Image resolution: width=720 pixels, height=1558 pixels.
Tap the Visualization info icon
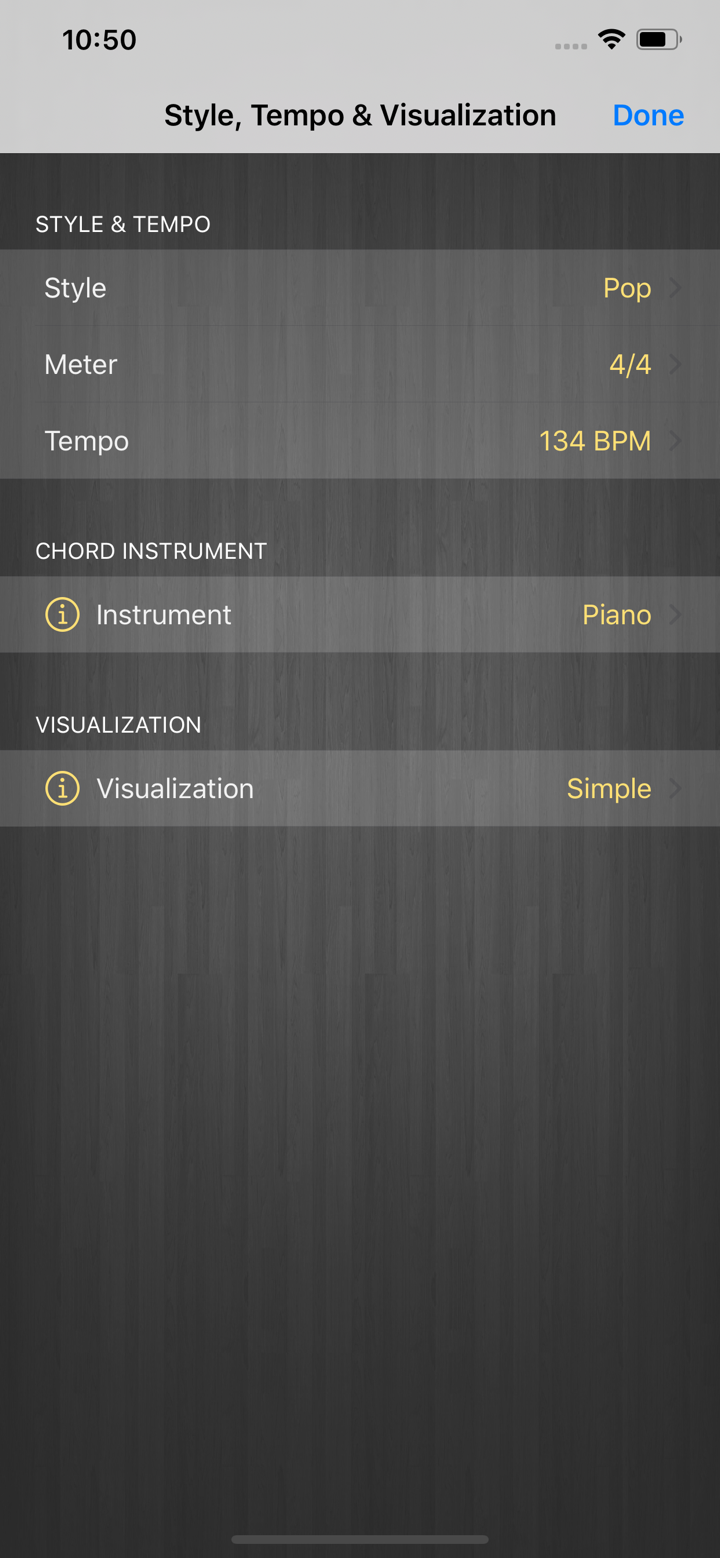click(61, 788)
